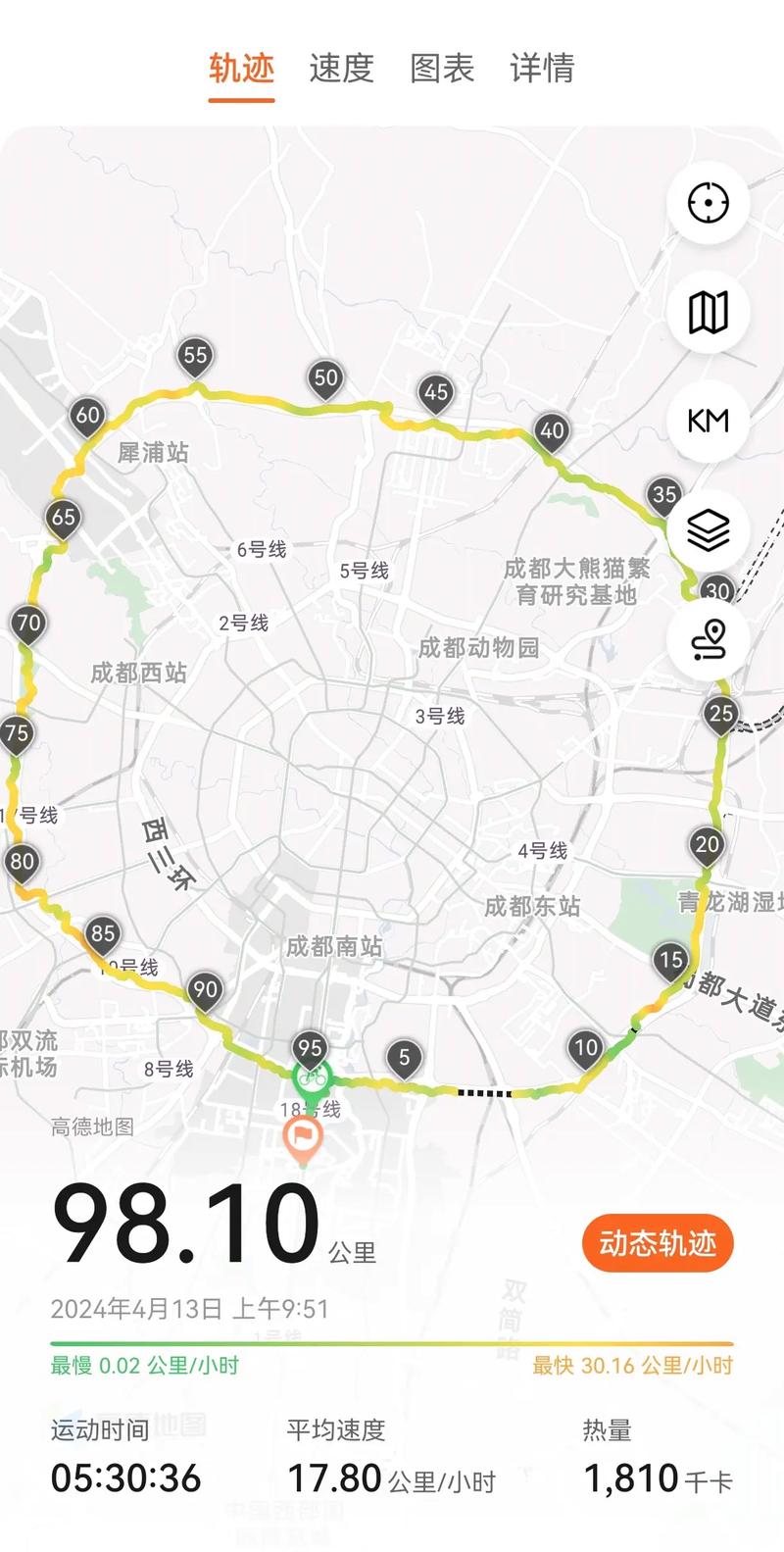This screenshot has width=784, height=1552.
Task: Recenter the map on the route
Action: 708,204
